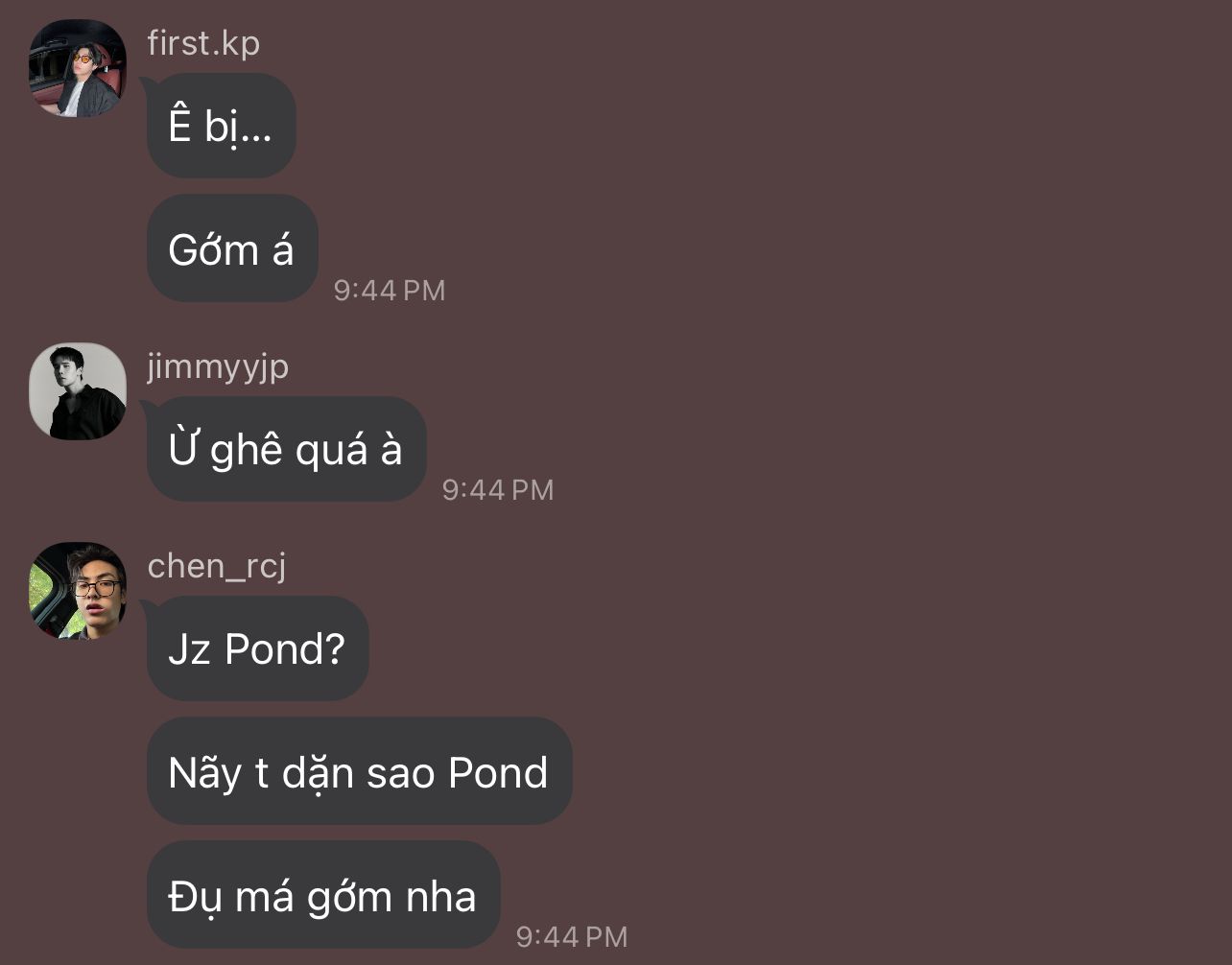Tap chen_rcj's avatar
The image size is (1232, 965).
tap(78, 591)
